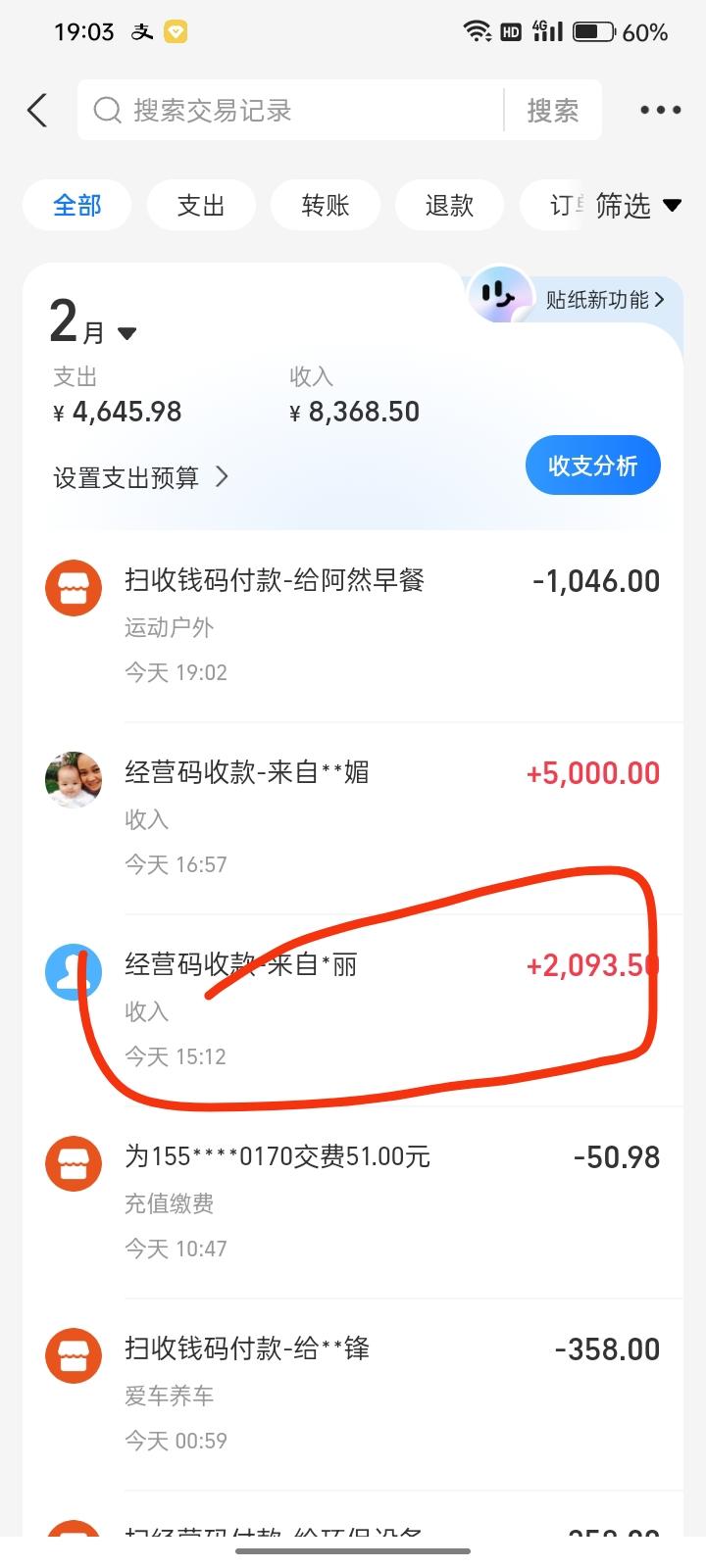Tap the 搜索交易记录 search field
The width and height of the screenshot is (706, 1568).
pyautogui.click(x=294, y=111)
